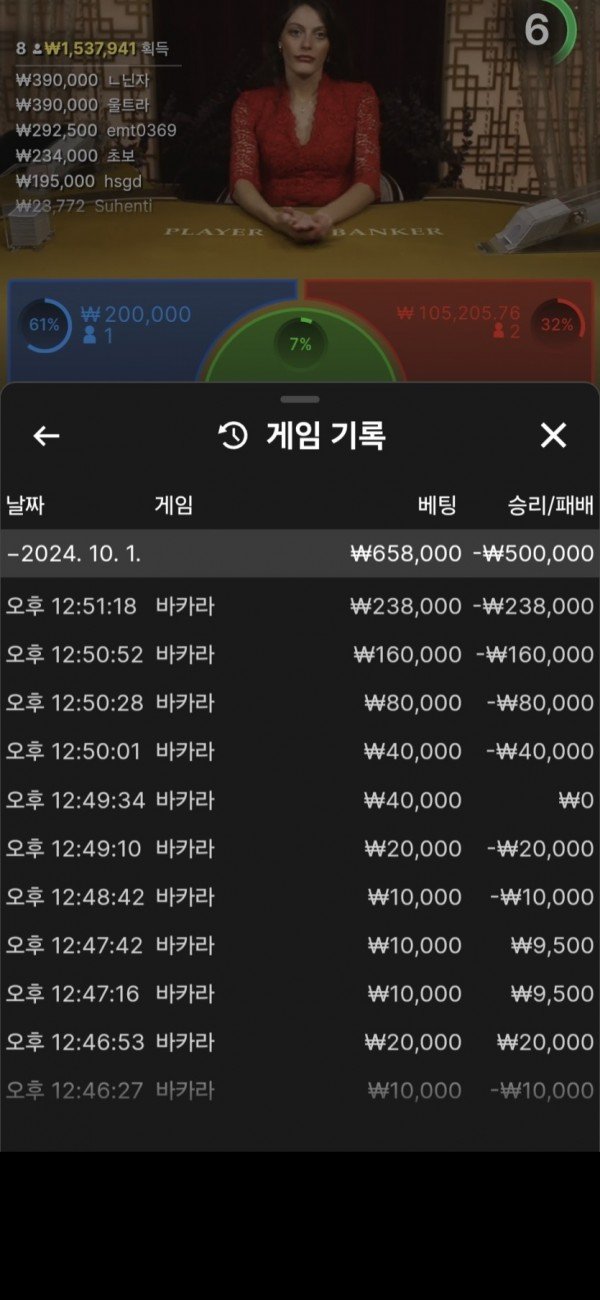Open the 오후 12:46:53 round with ₩20,000 win
600x1300 pixels.
click(300, 1042)
